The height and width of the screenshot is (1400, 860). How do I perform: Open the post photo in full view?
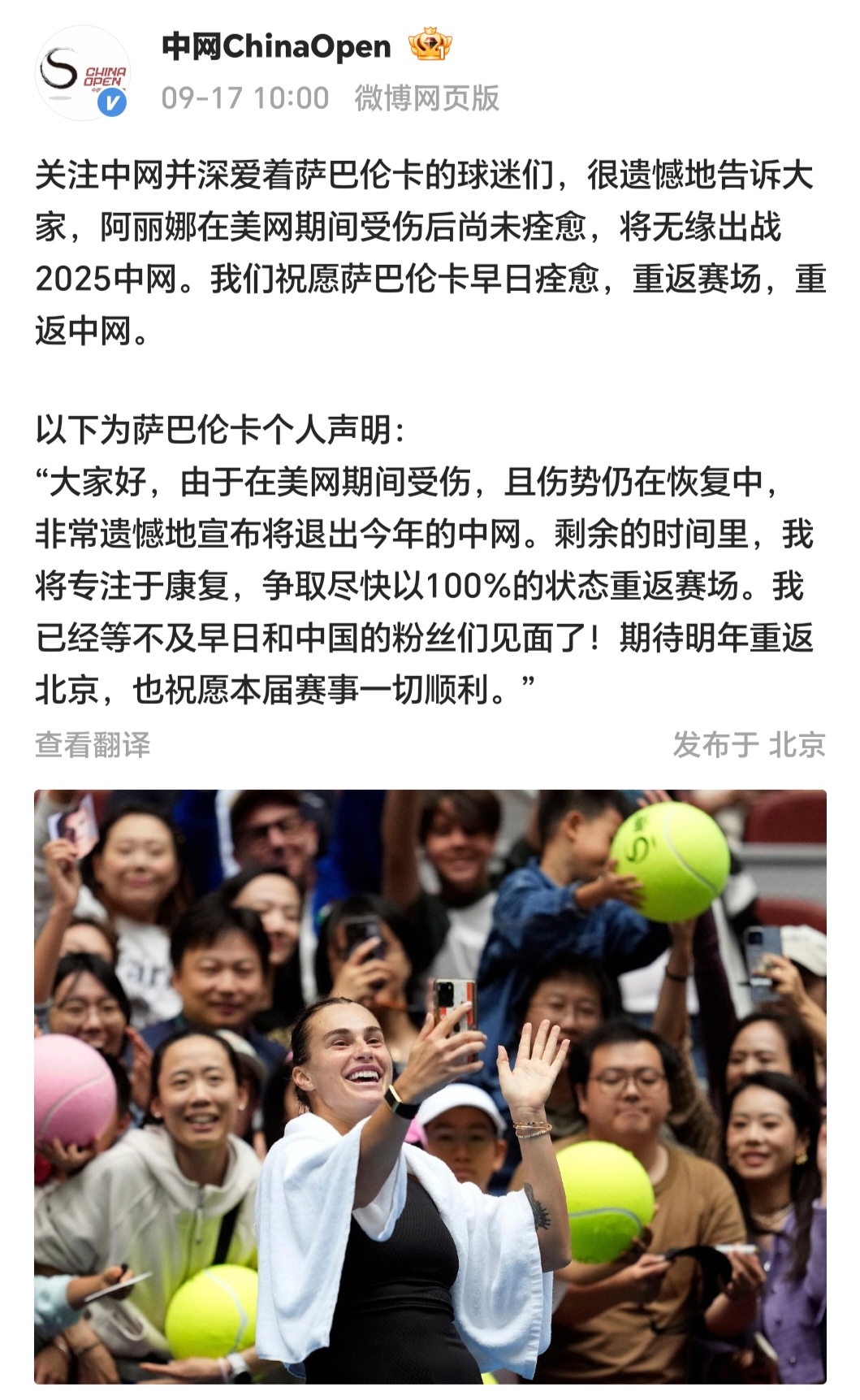[430, 1086]
